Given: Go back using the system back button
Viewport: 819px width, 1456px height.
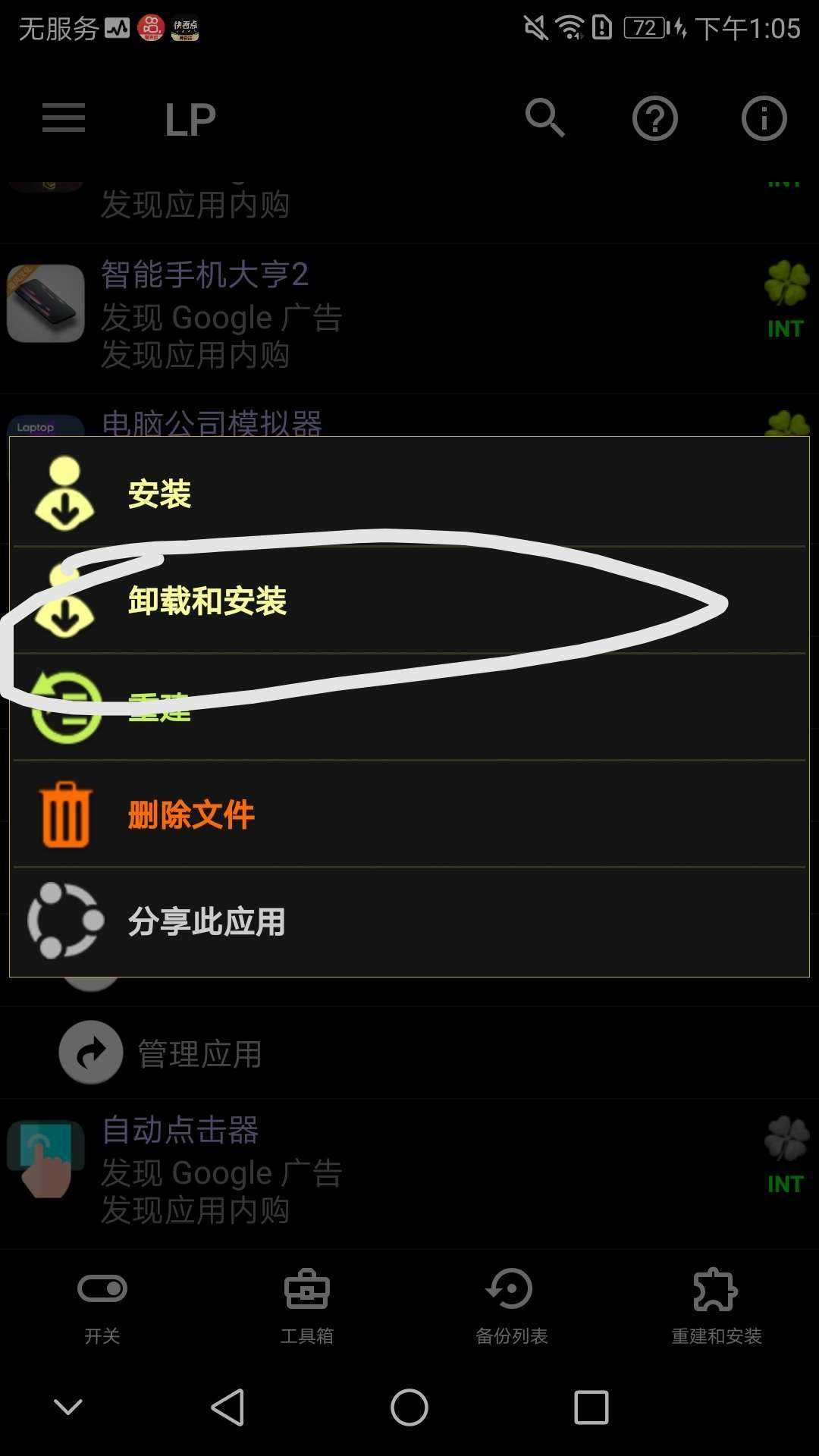Looking at the screenshot, I should pyautogui.click(x=227, y=1407).
